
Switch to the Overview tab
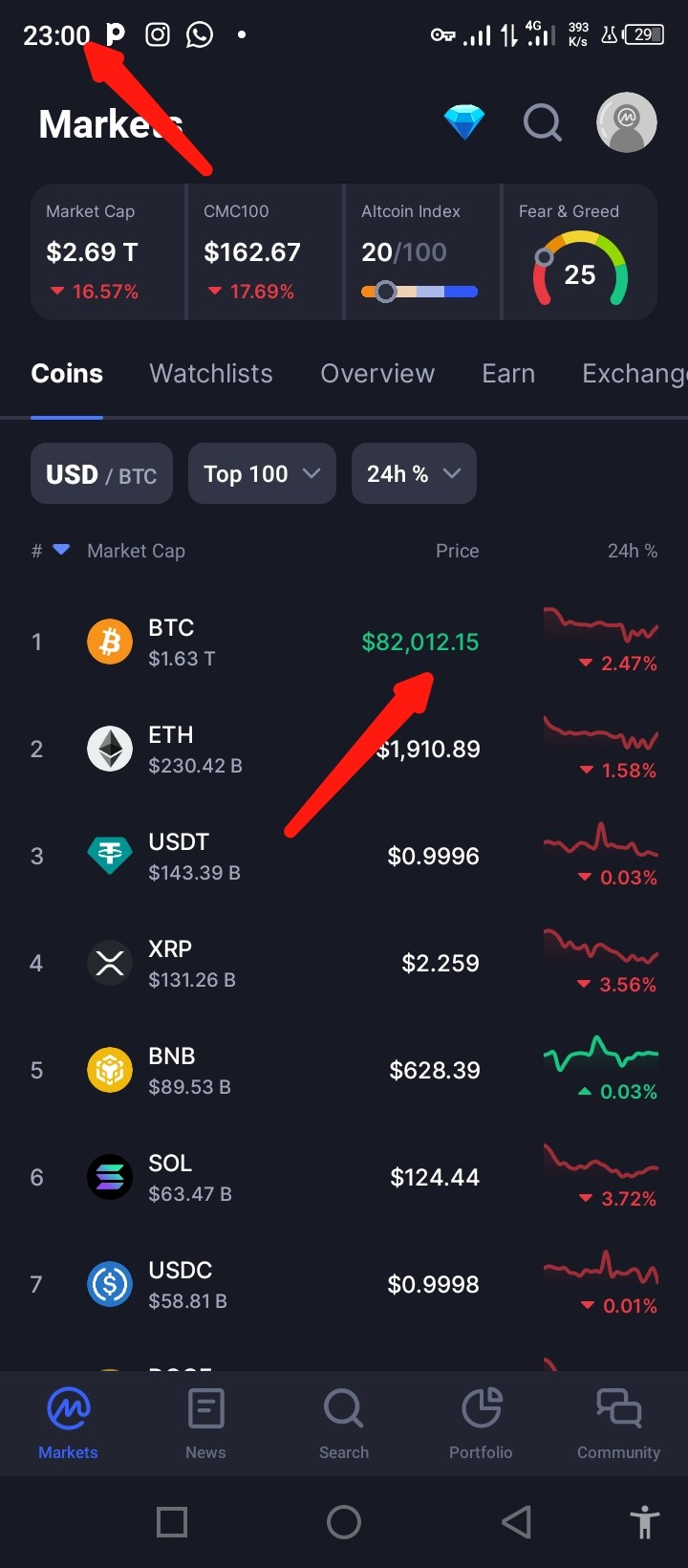pos(377,374)
